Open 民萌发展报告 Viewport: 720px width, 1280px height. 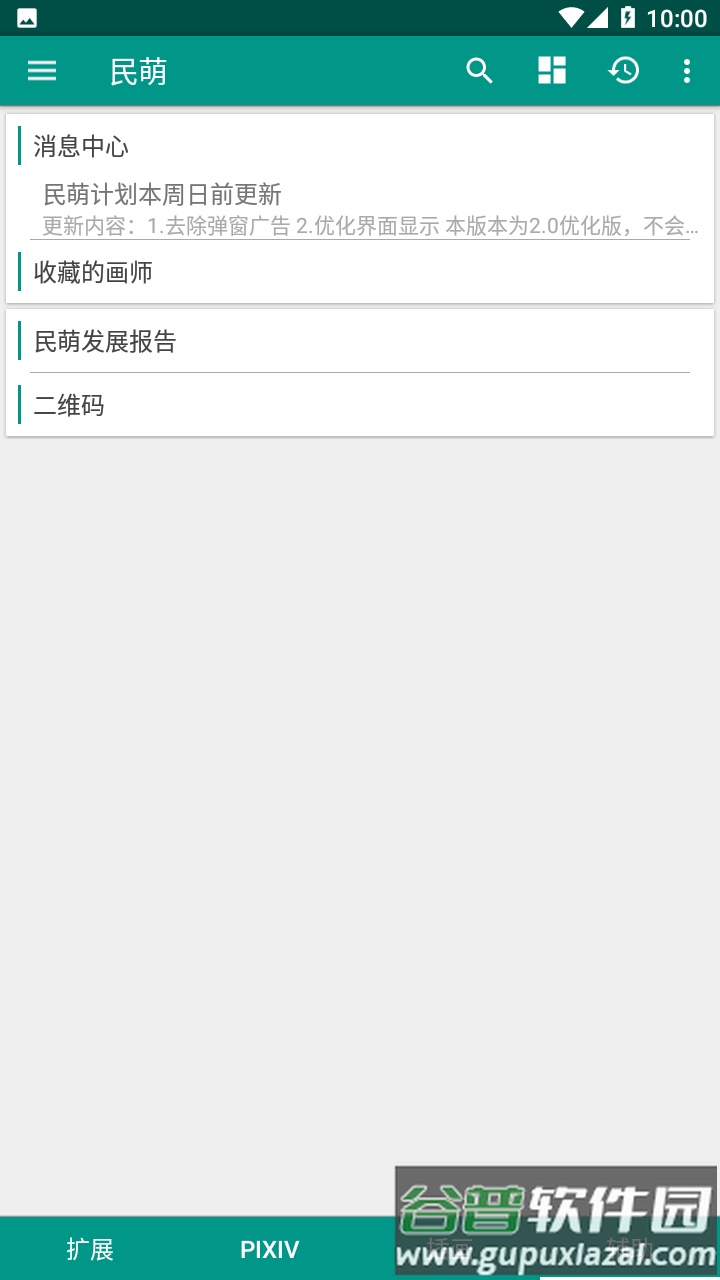pos(105,341)
